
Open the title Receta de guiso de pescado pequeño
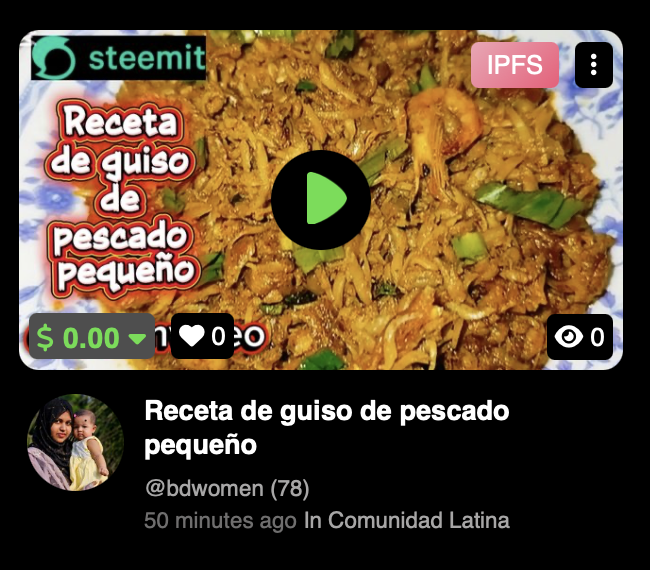coord(327,427)
